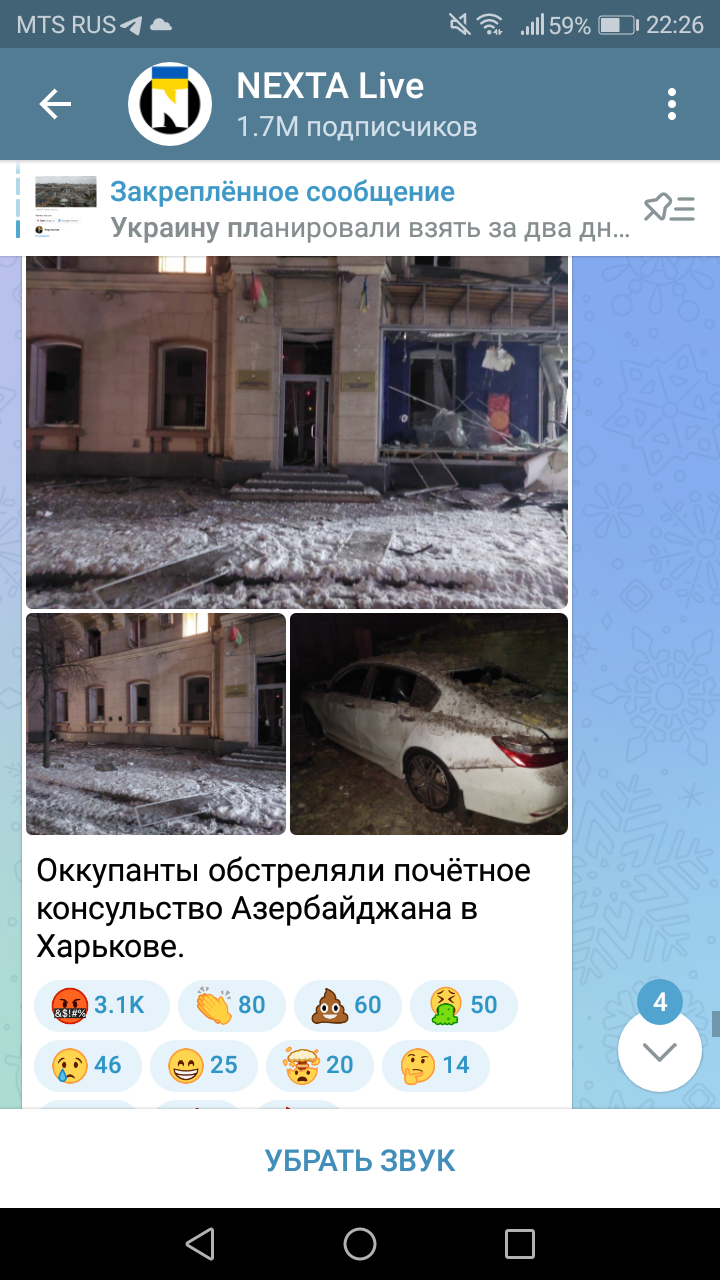
Task: Open the large consulate building photo
Action: point(296,432)
